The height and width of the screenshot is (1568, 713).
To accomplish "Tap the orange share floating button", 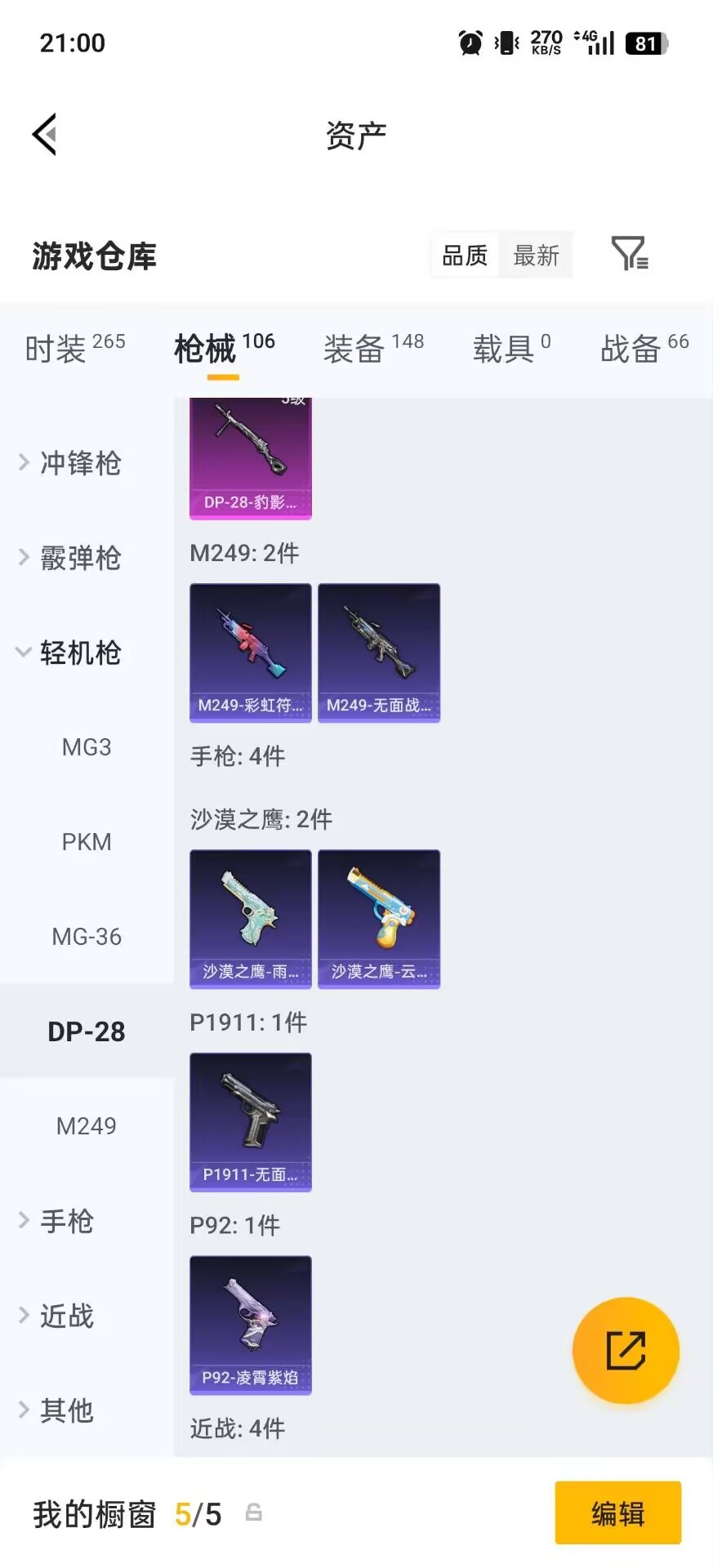I will tap(626, 1351).
